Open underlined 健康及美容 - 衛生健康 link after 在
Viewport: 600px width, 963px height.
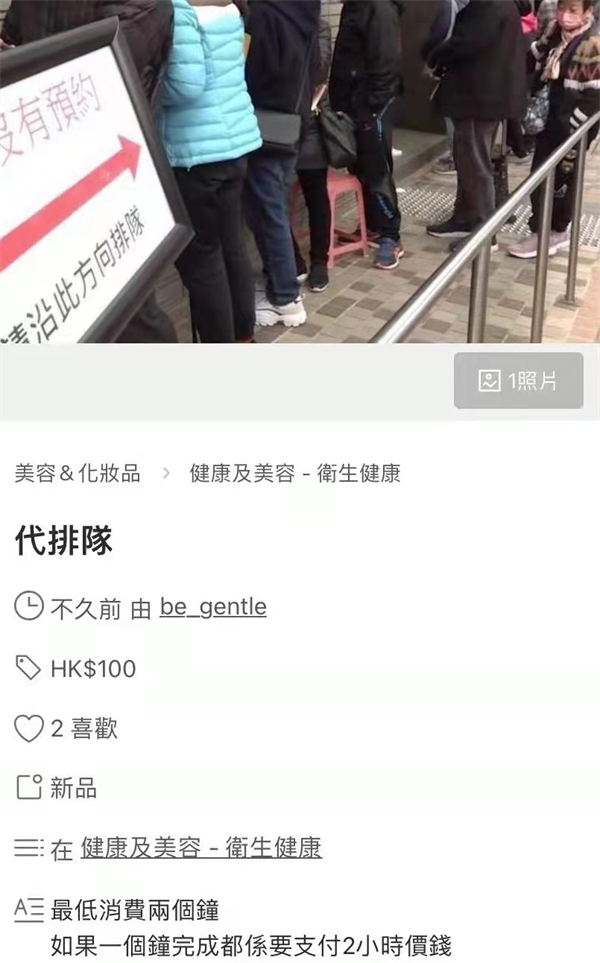(x=201, y=848)
